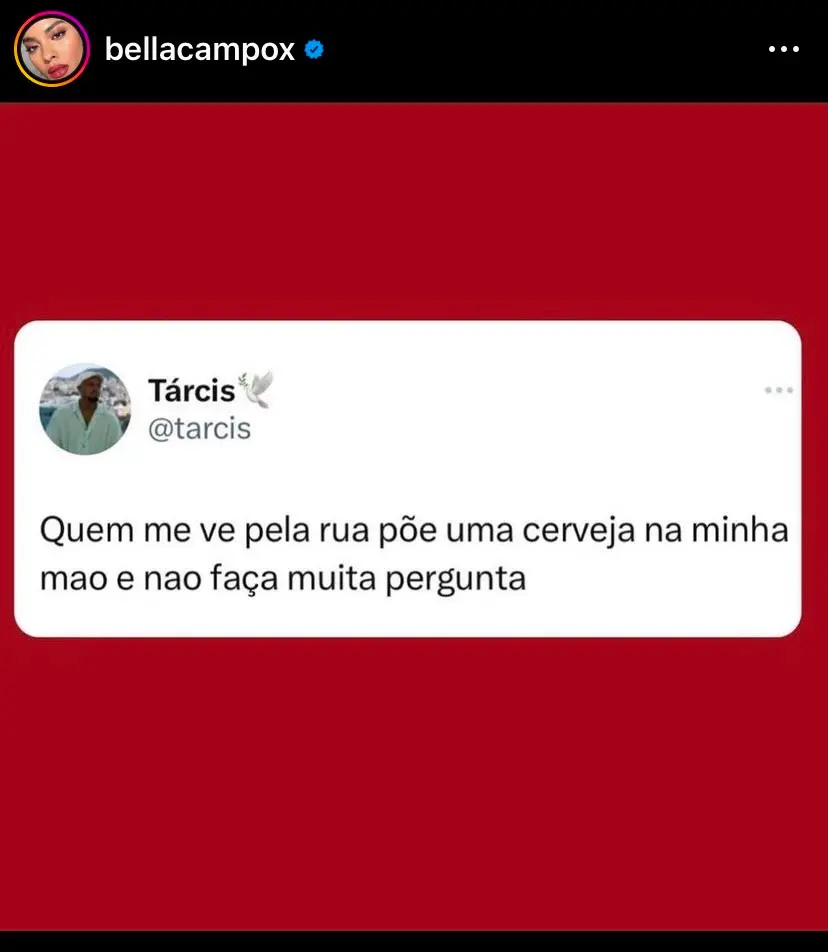Click the blue verified badge beside bellacampox
Viewport: 828px width, 952px height.
click(x=314, y=47)
